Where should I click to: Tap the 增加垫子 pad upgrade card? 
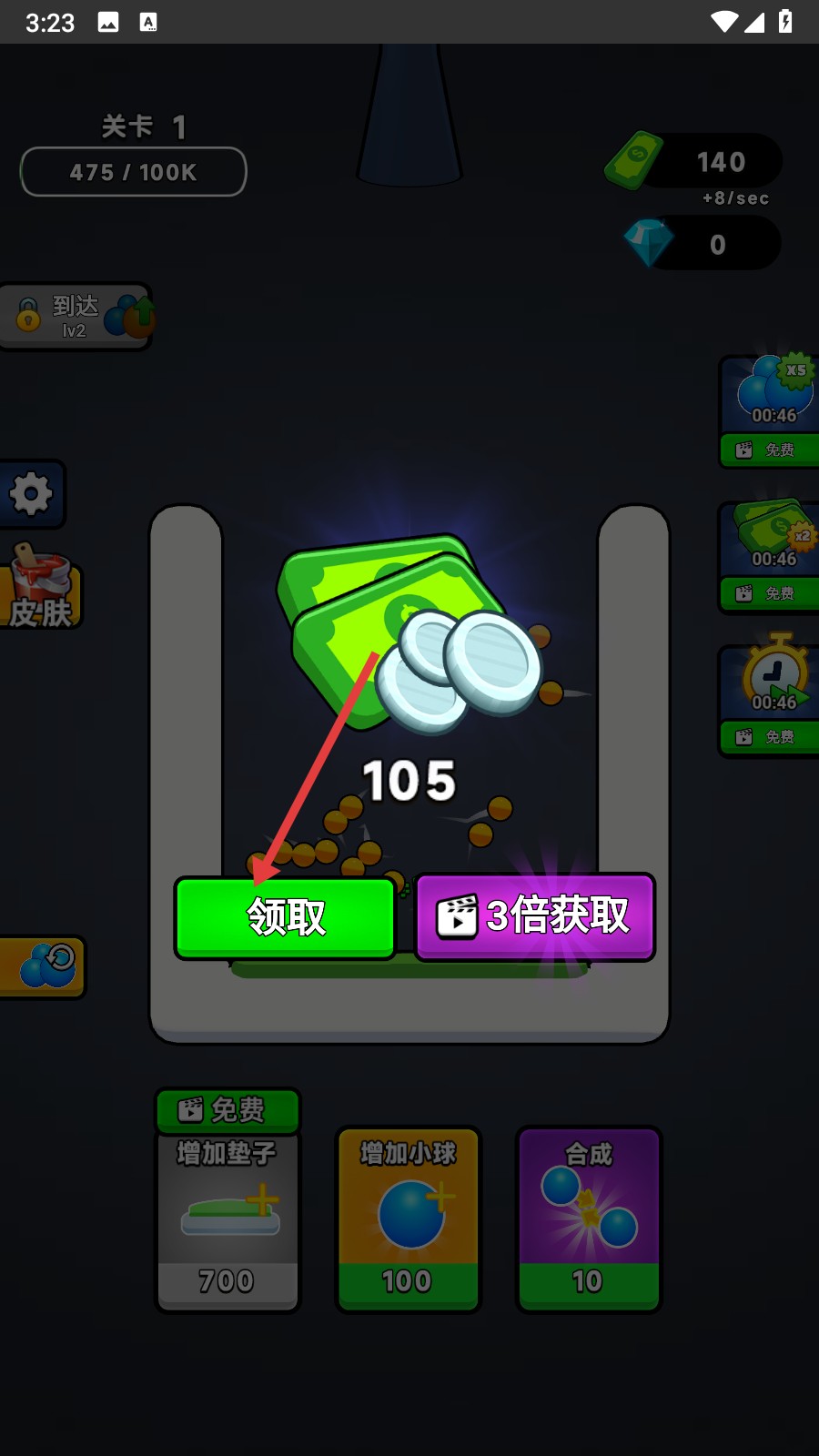pyautogui.click(x=227, y=1219)
